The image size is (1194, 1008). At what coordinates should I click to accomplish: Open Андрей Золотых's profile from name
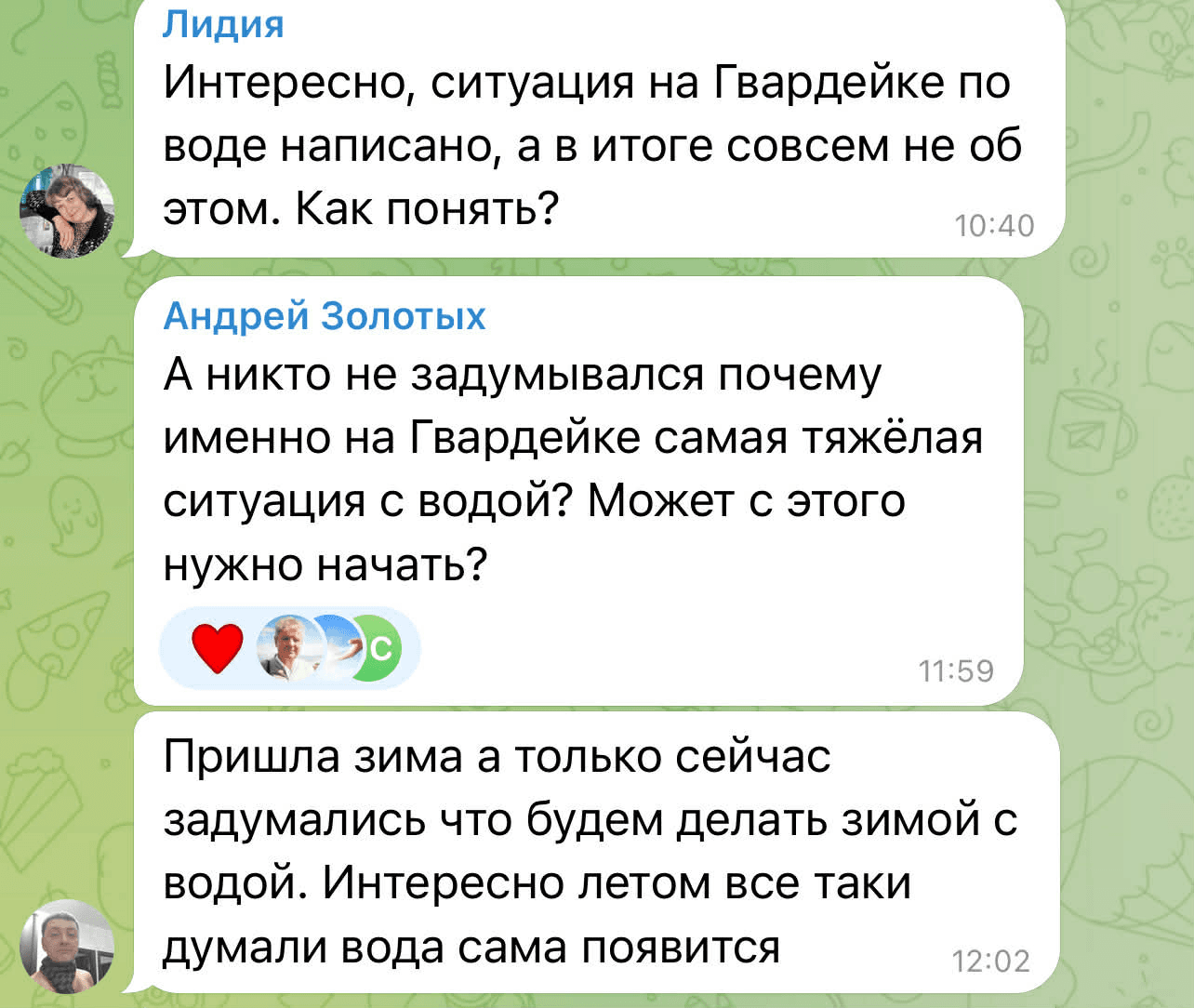325,316
